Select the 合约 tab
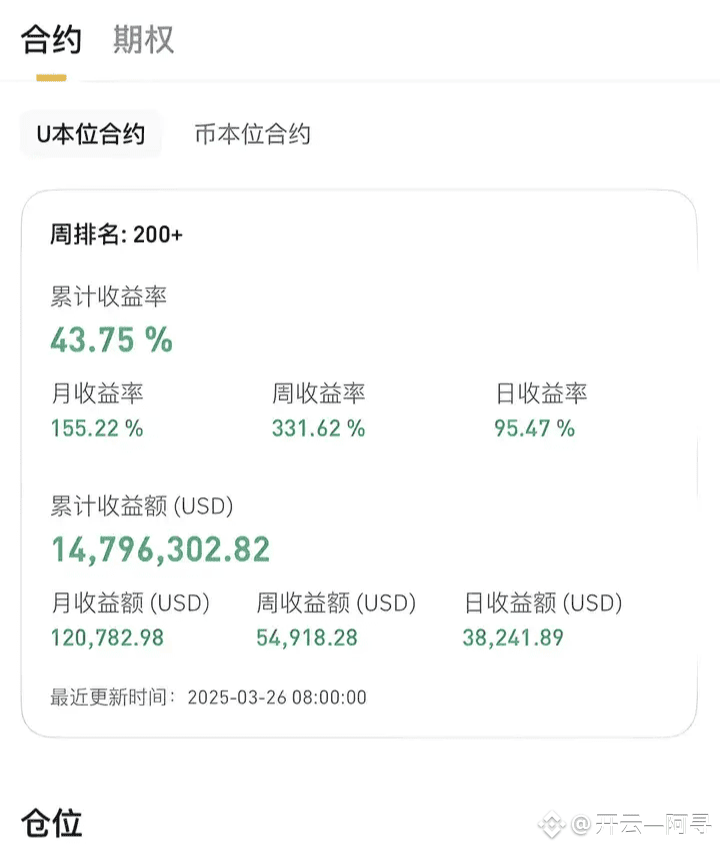 51,40
